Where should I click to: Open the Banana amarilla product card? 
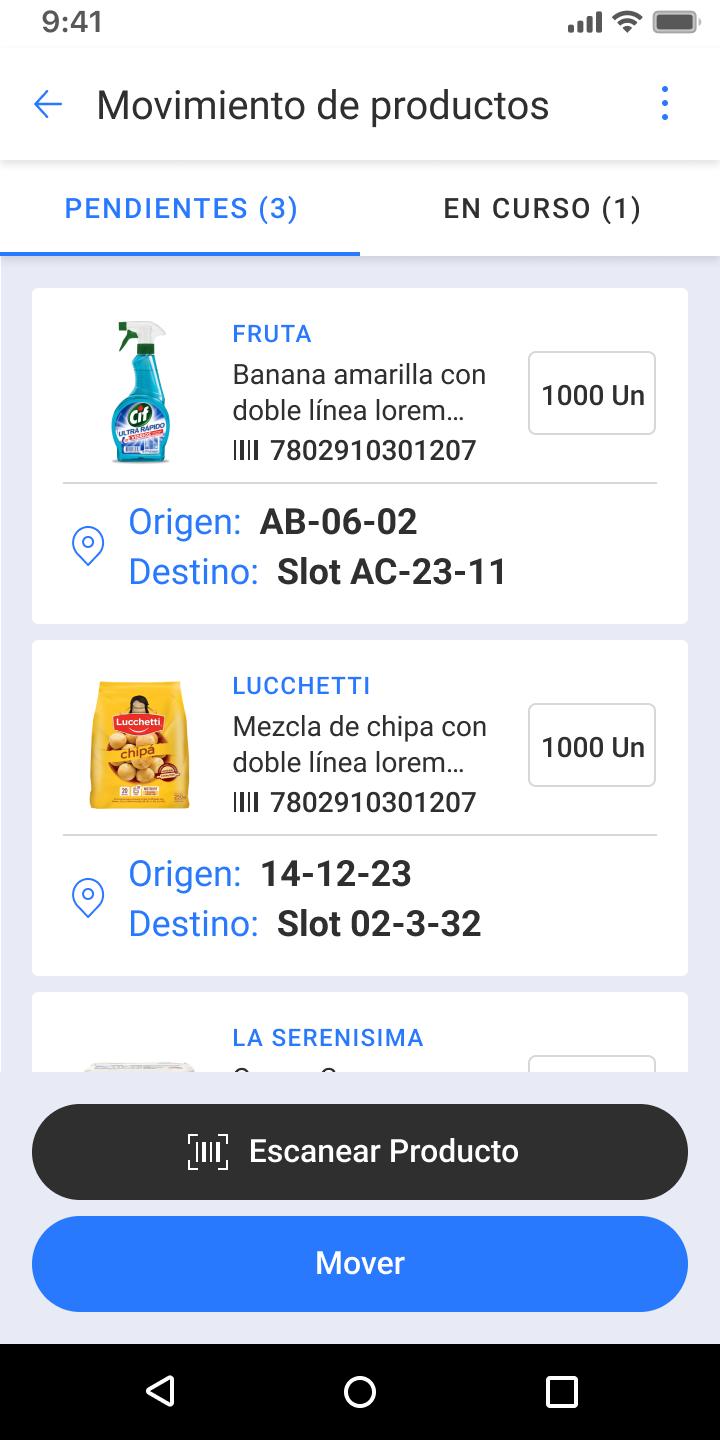pos(360,456)
